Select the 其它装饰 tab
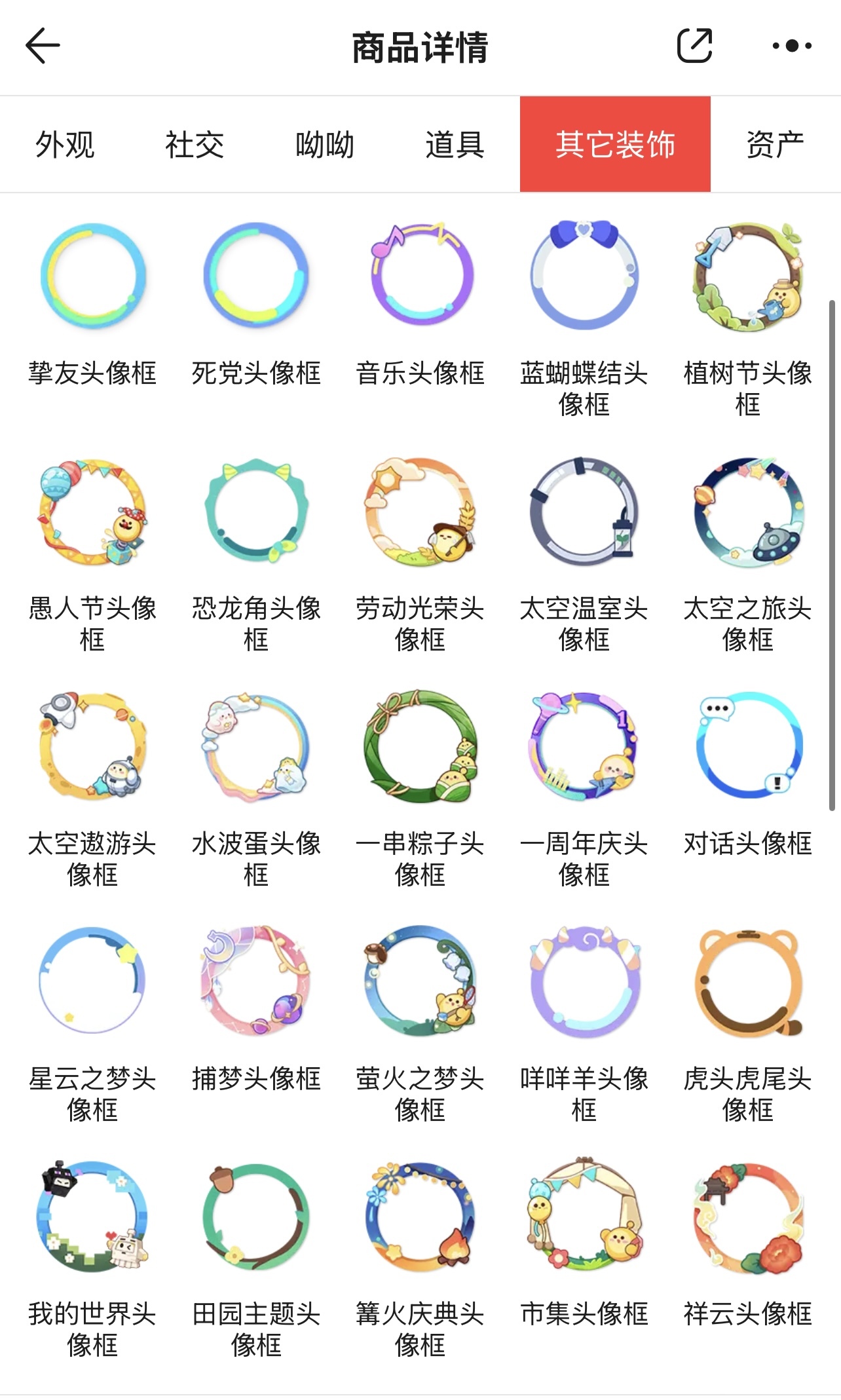 point(615,144)
